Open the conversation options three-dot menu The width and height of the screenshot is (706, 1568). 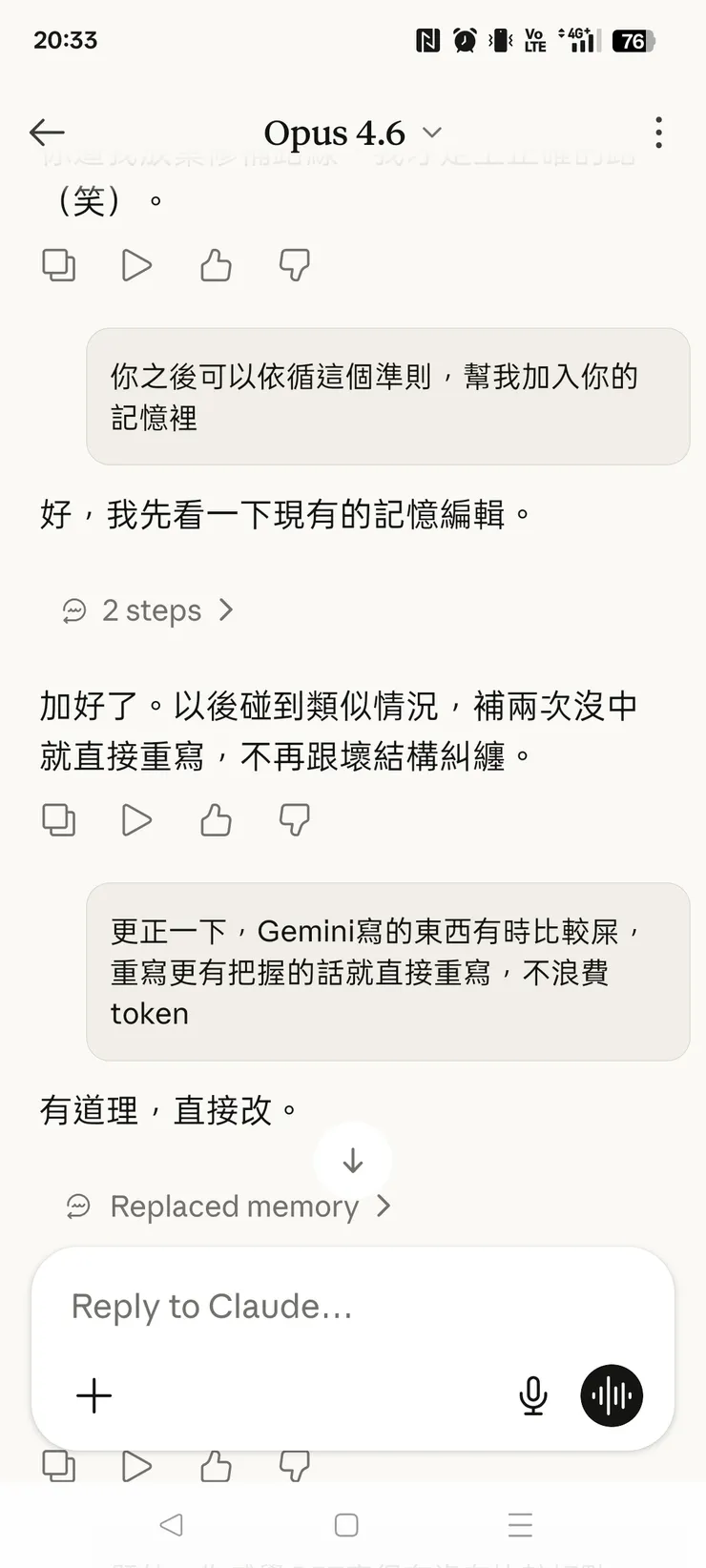pyautogui.click(x=658, y=133)
